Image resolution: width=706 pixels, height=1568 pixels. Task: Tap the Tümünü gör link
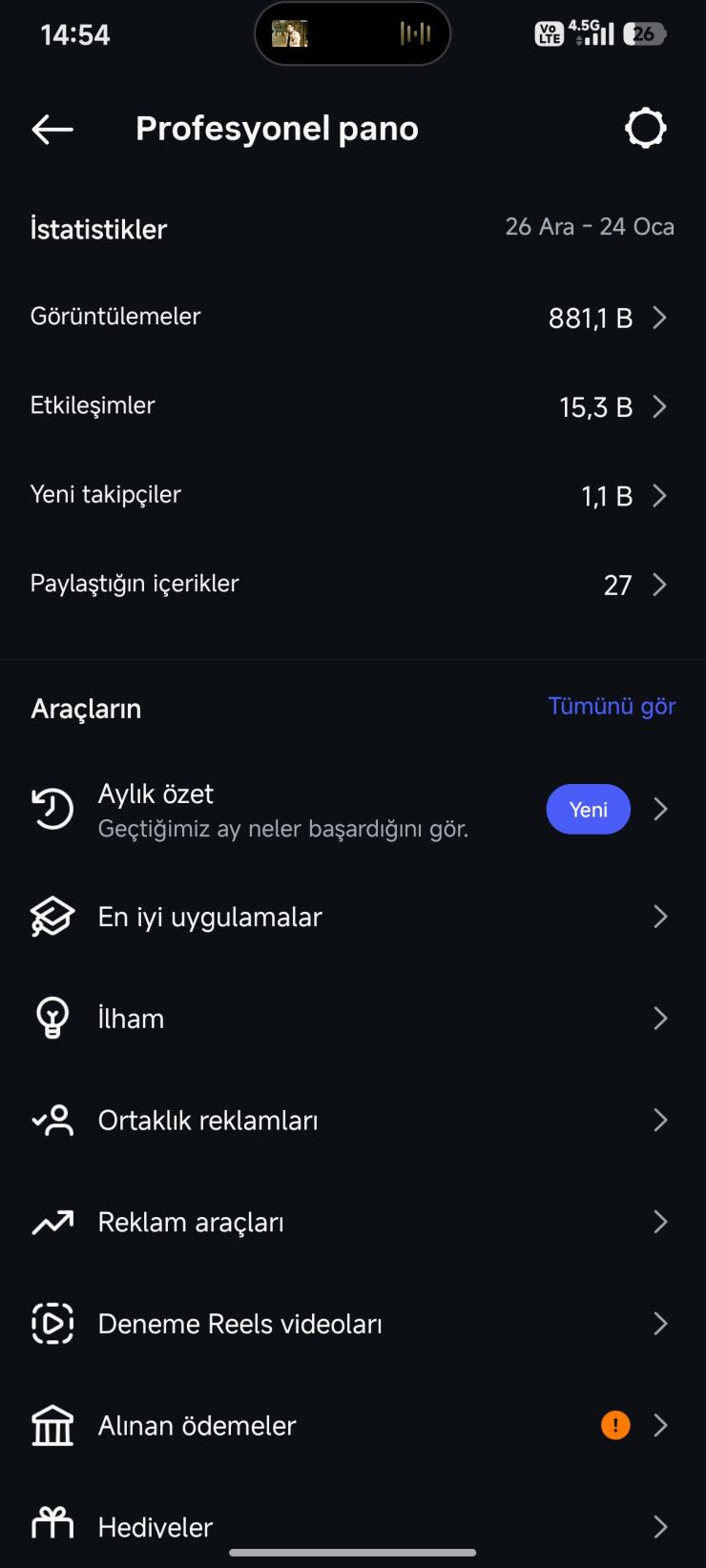coord(612,707)
